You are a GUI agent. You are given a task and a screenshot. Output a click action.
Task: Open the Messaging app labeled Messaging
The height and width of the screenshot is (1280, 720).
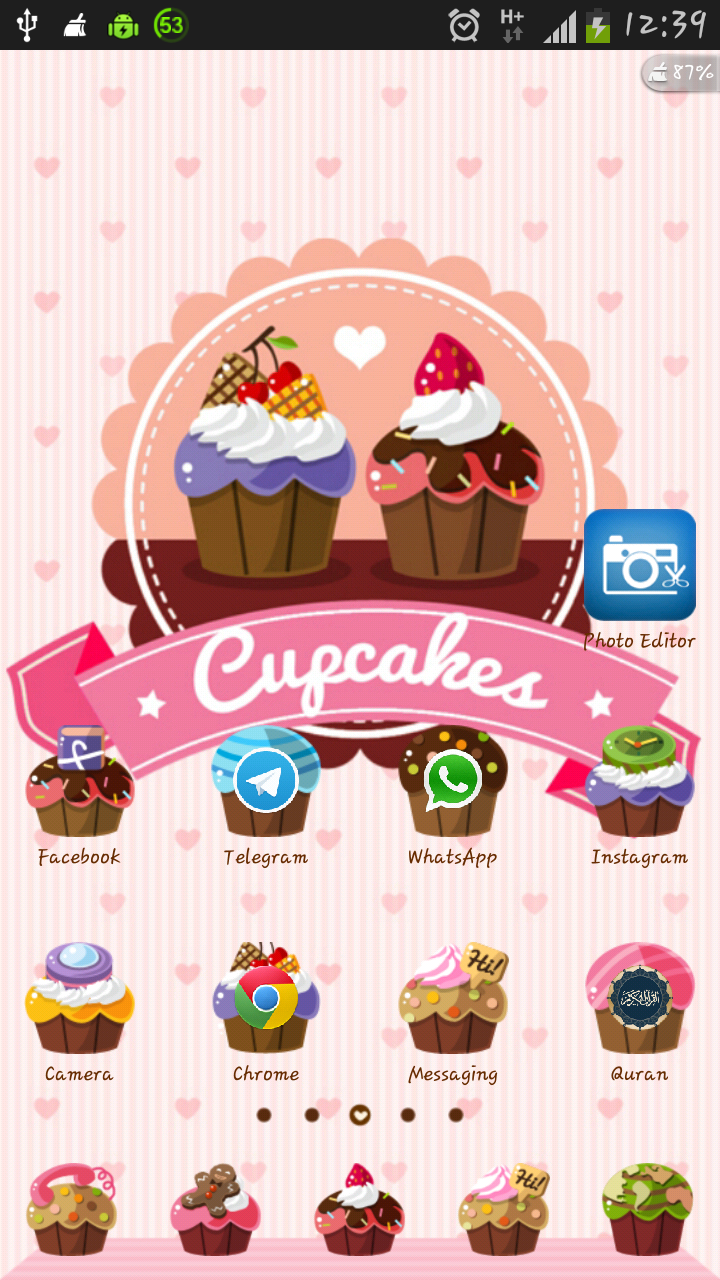453,999
